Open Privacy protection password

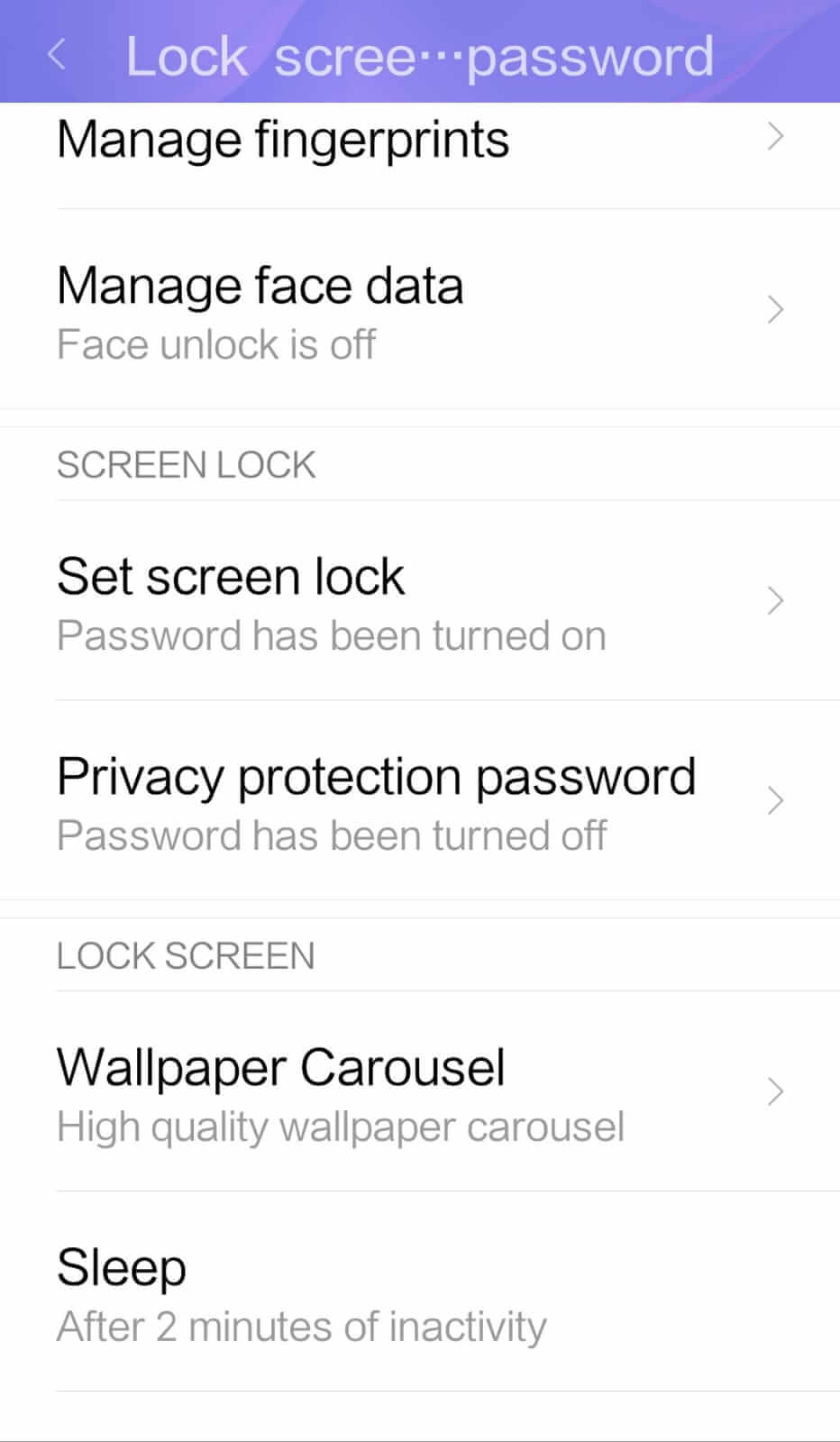coord(419,801)
